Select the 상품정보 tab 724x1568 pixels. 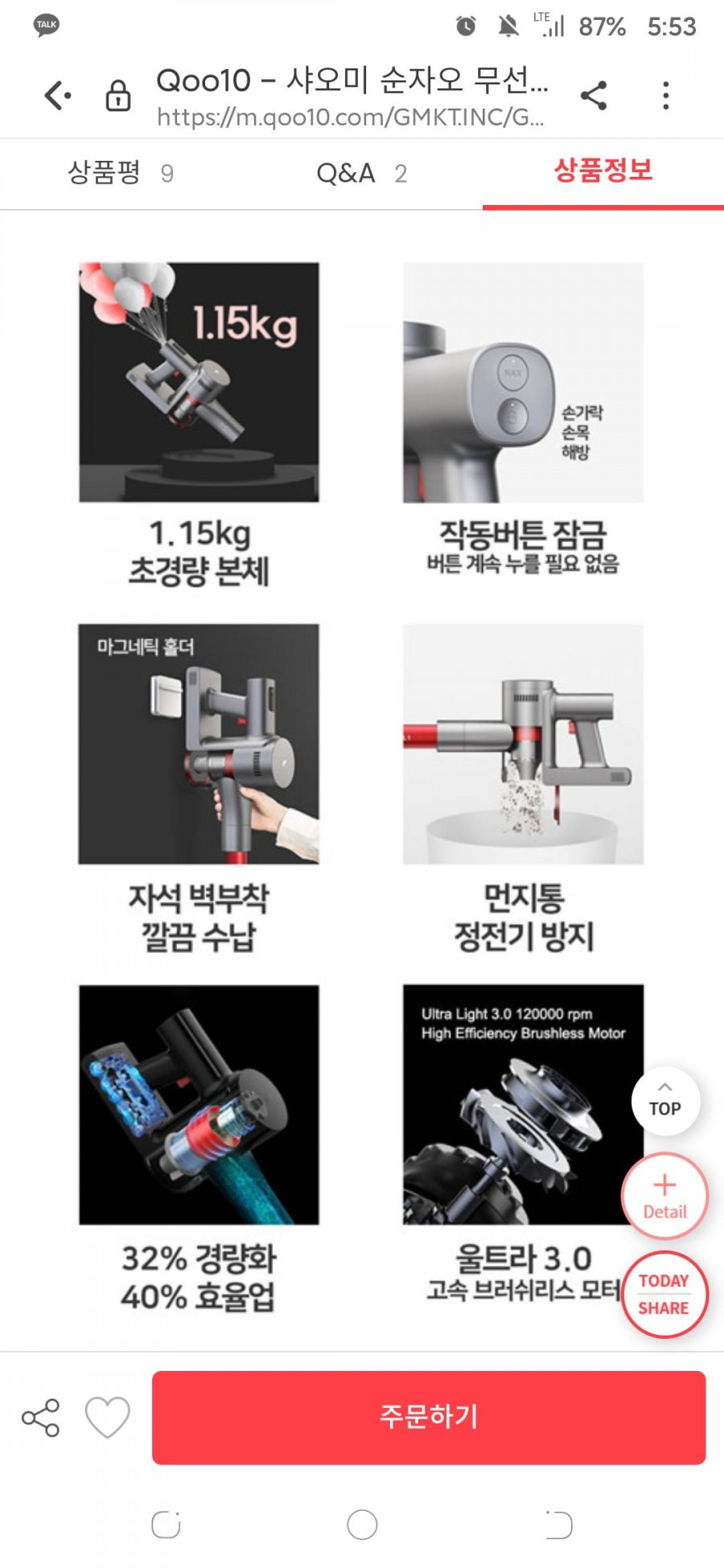pos(603,170)
